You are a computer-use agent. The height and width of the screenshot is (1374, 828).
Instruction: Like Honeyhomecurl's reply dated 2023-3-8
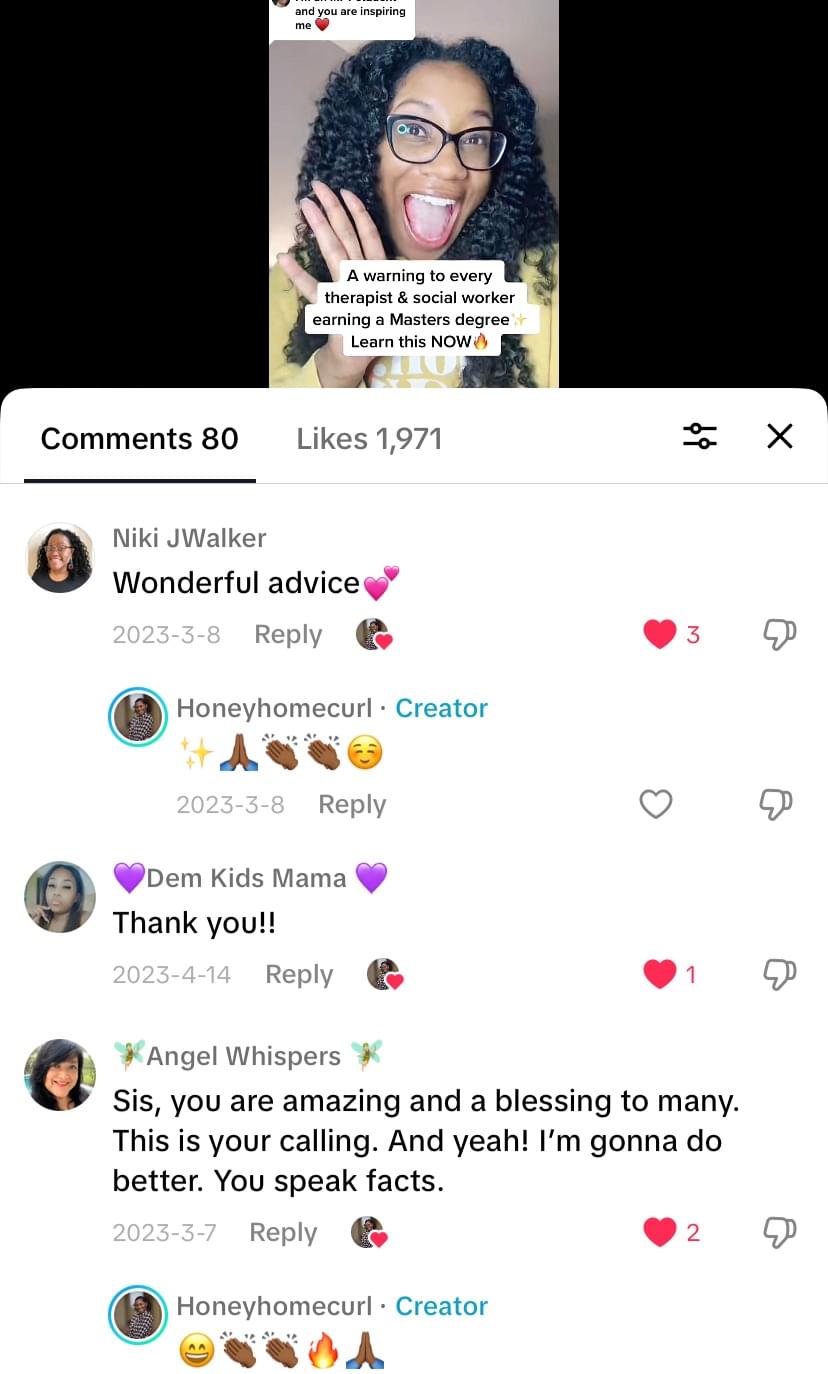point(656,804)
